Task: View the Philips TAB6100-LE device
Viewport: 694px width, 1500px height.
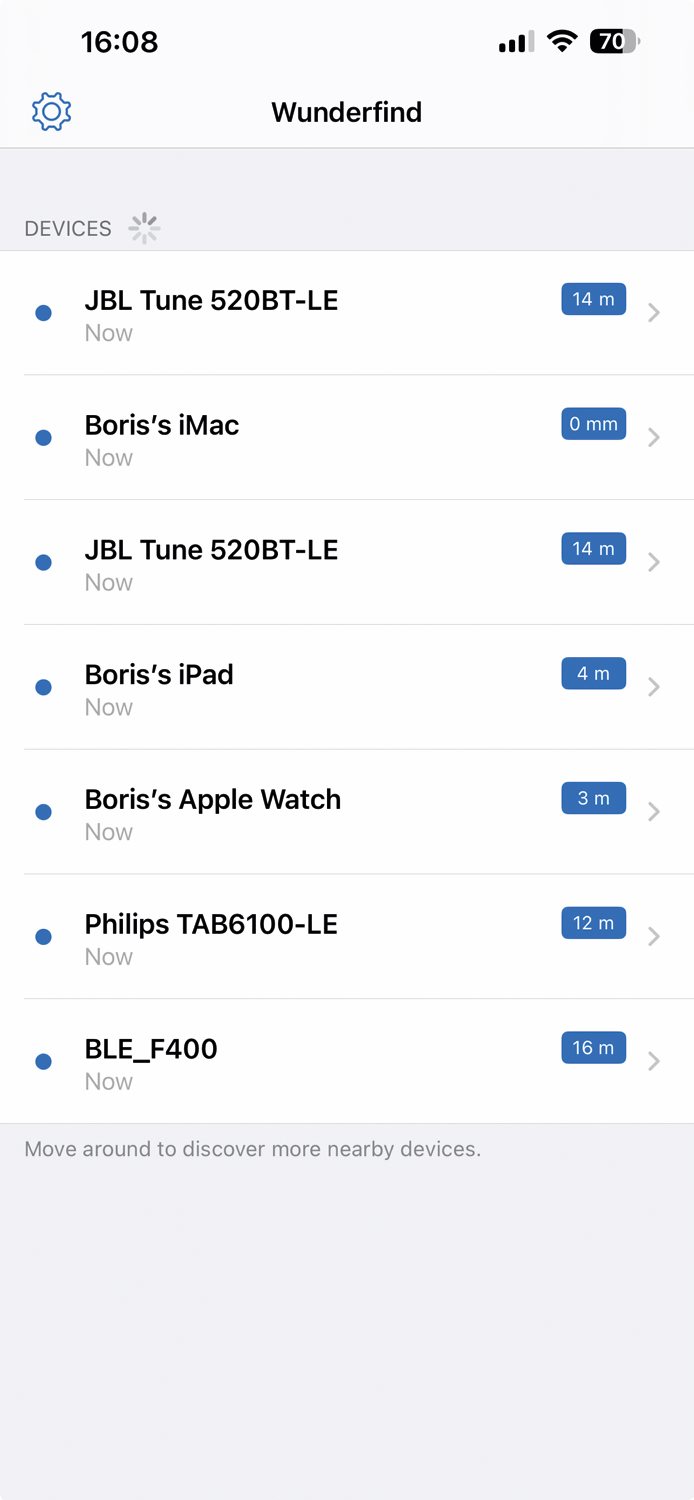Action: pyautogui.click(x=347, y=937)
